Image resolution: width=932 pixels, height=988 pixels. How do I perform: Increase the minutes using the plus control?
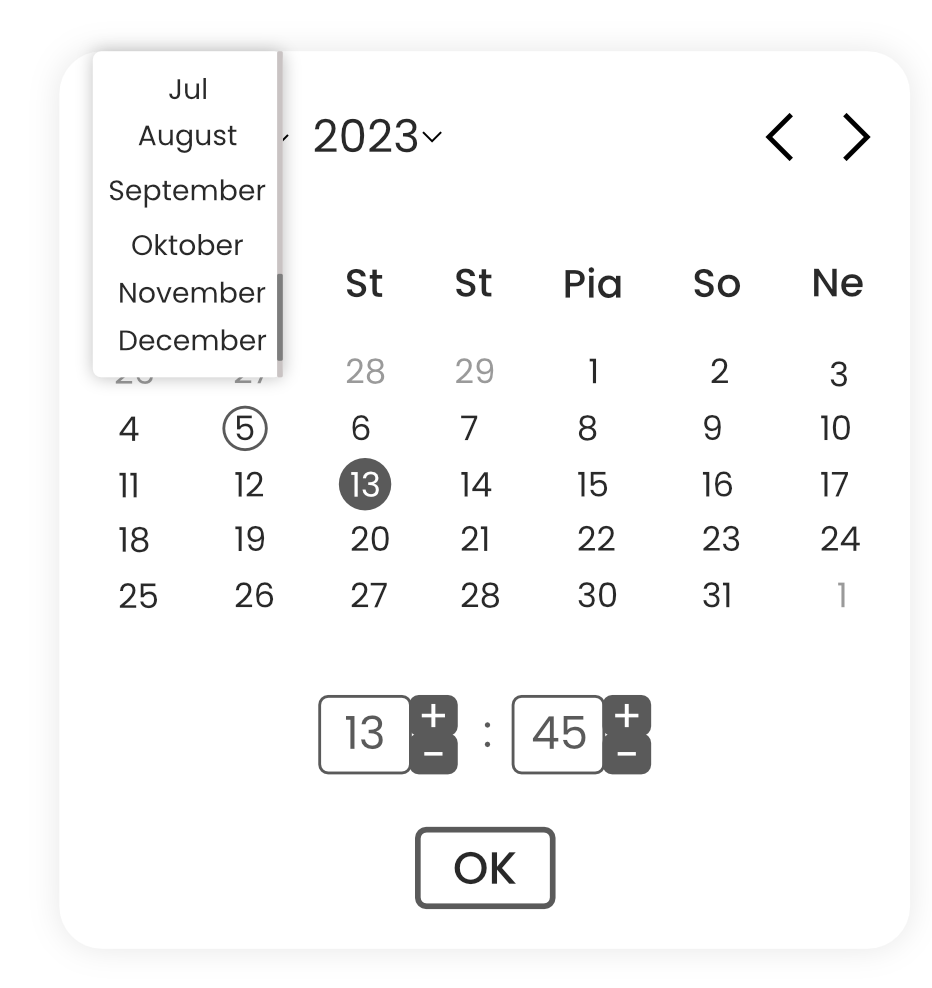(626, 716)
